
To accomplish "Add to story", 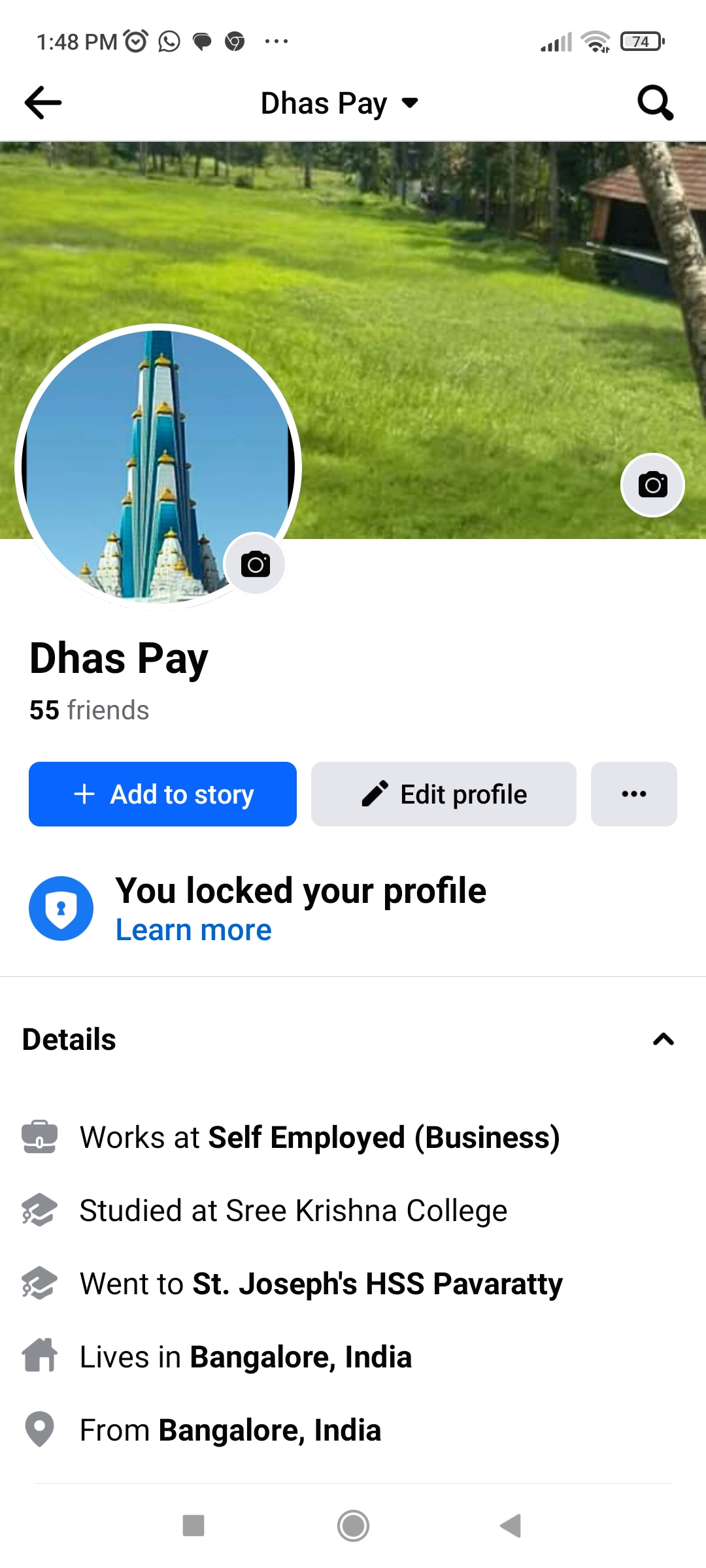I will (x=163, y=794).
